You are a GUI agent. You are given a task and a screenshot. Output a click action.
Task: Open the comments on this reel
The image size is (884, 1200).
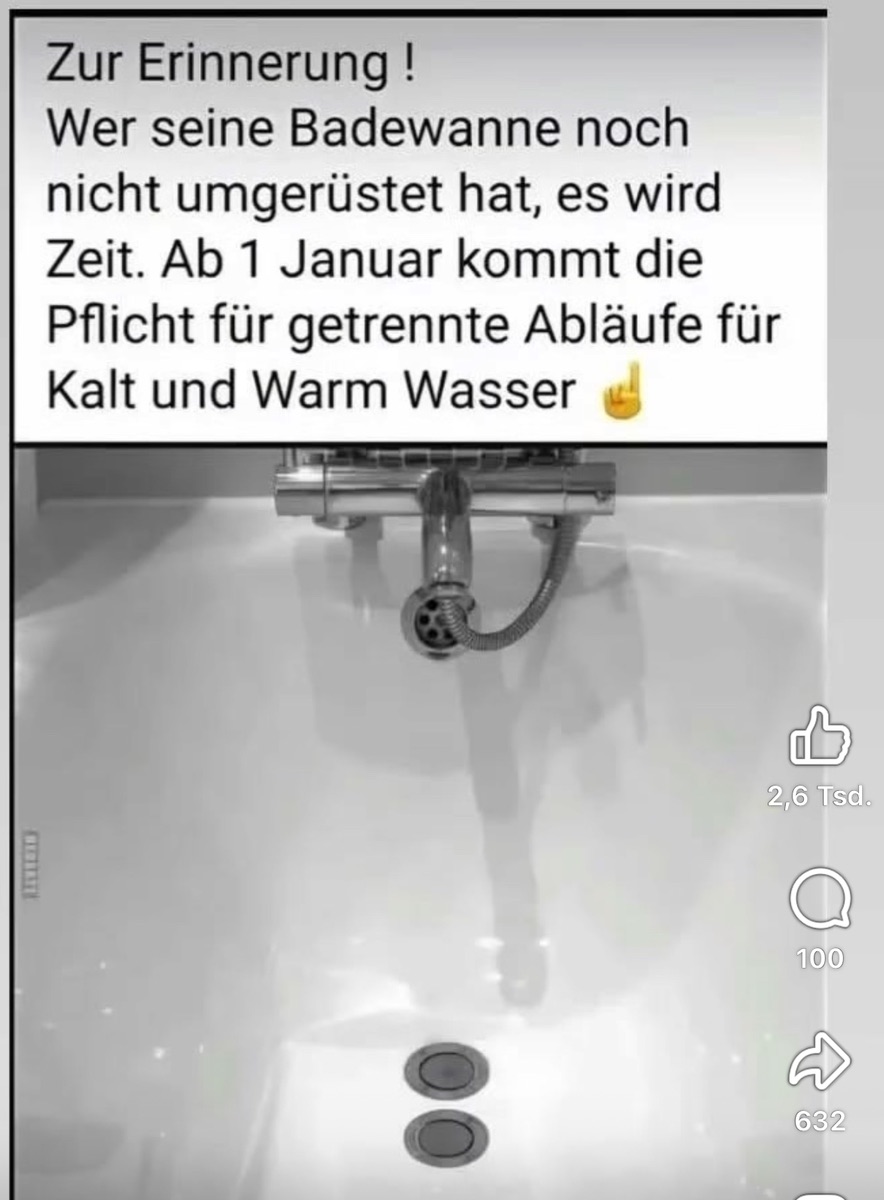(x=820, y=900)
